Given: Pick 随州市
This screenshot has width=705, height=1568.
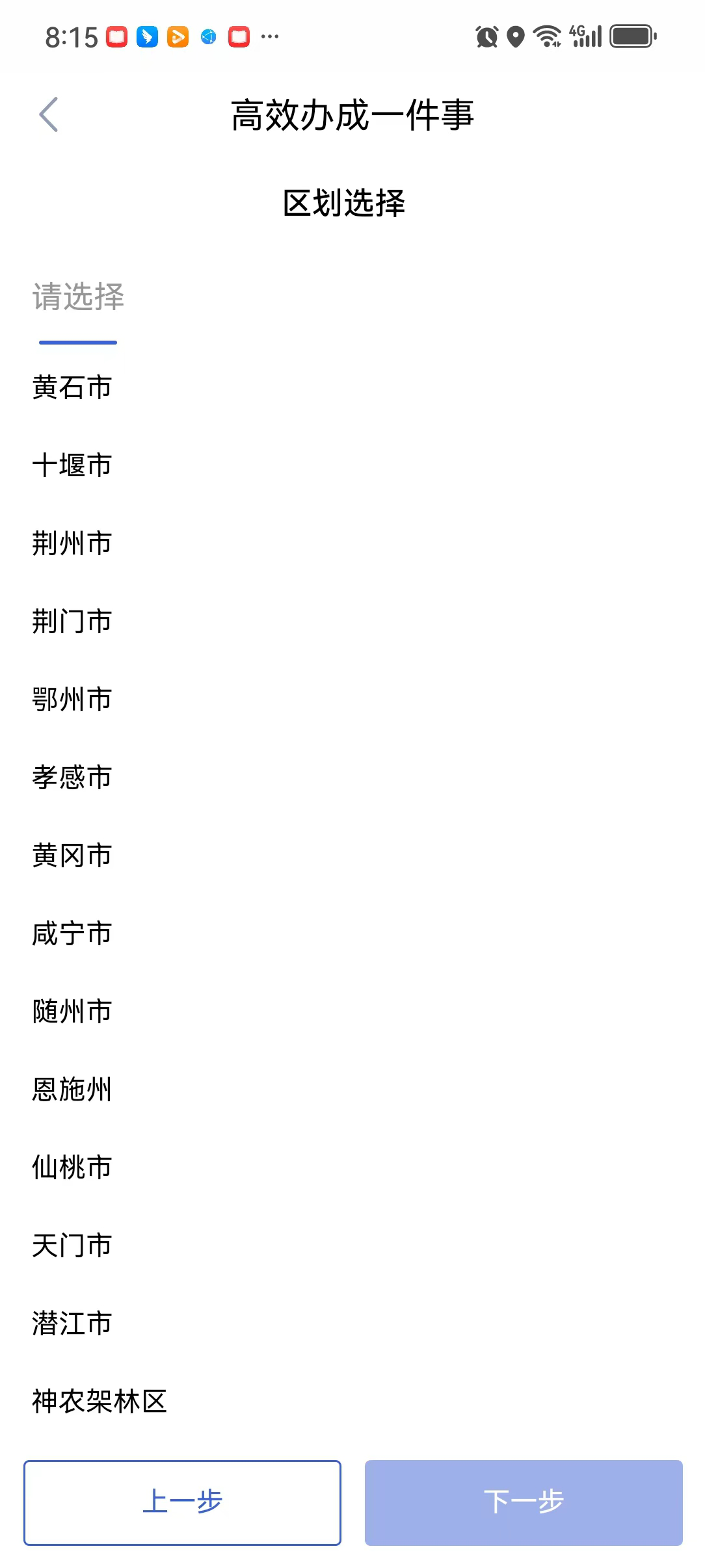Looking at the screenshot, I should click(72, 1012).
